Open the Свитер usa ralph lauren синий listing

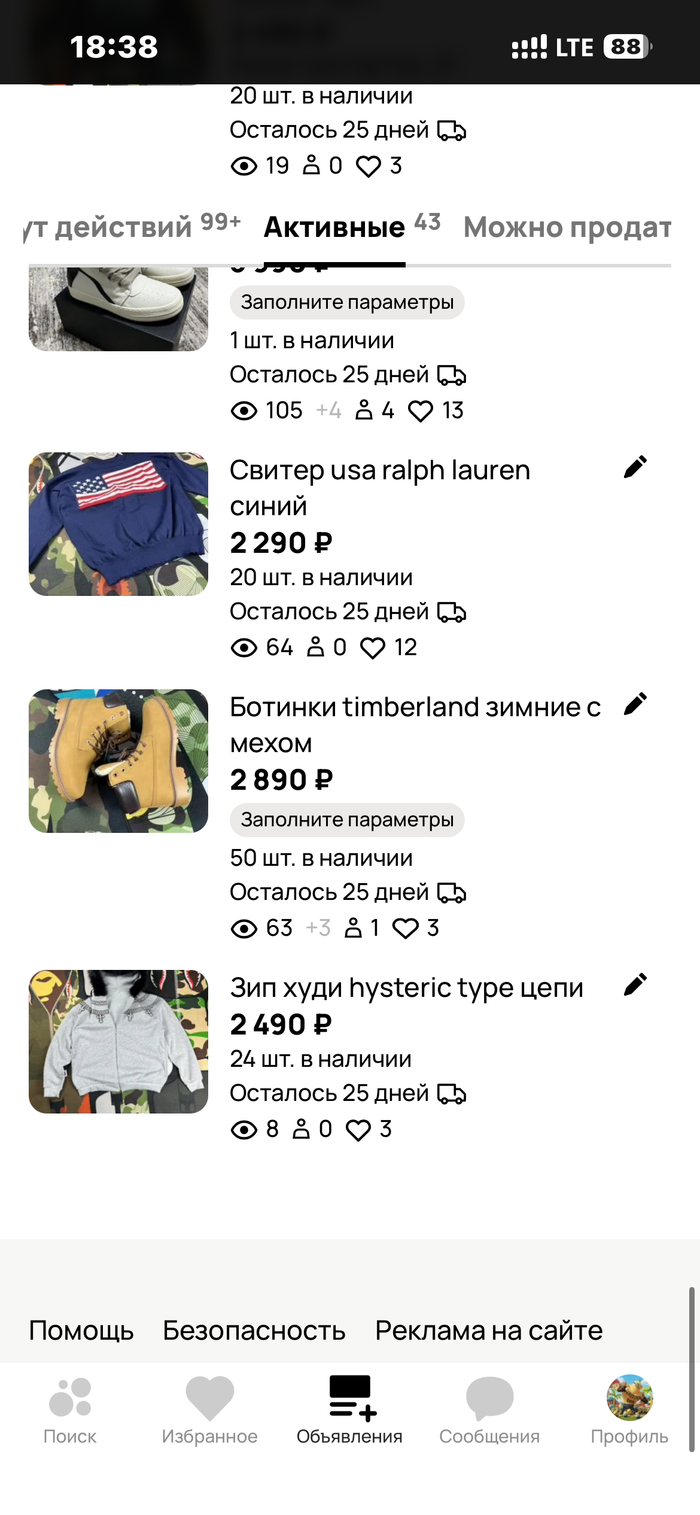(380, 487)
